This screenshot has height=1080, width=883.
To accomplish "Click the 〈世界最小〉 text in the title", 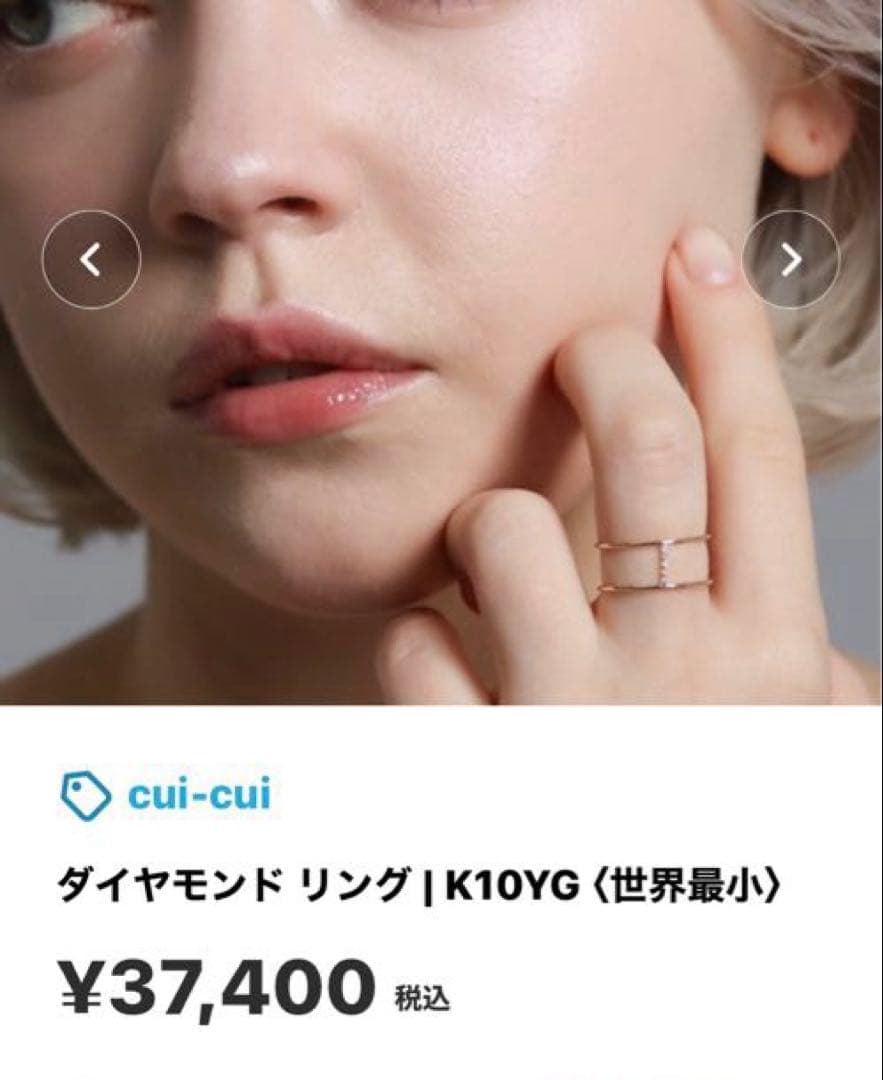I will pos(690,884).
